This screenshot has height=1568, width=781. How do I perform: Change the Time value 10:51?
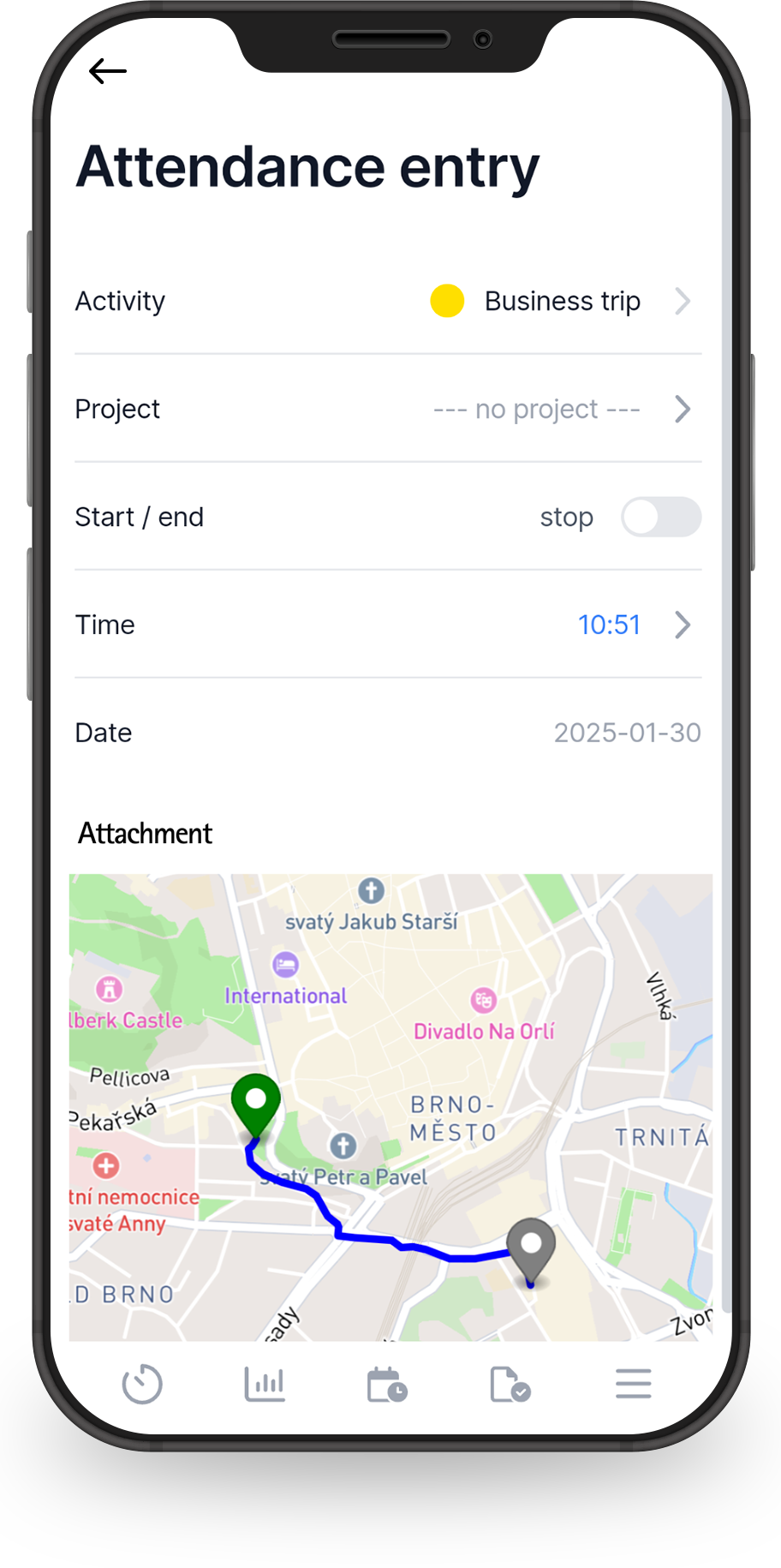click(388, 625)
